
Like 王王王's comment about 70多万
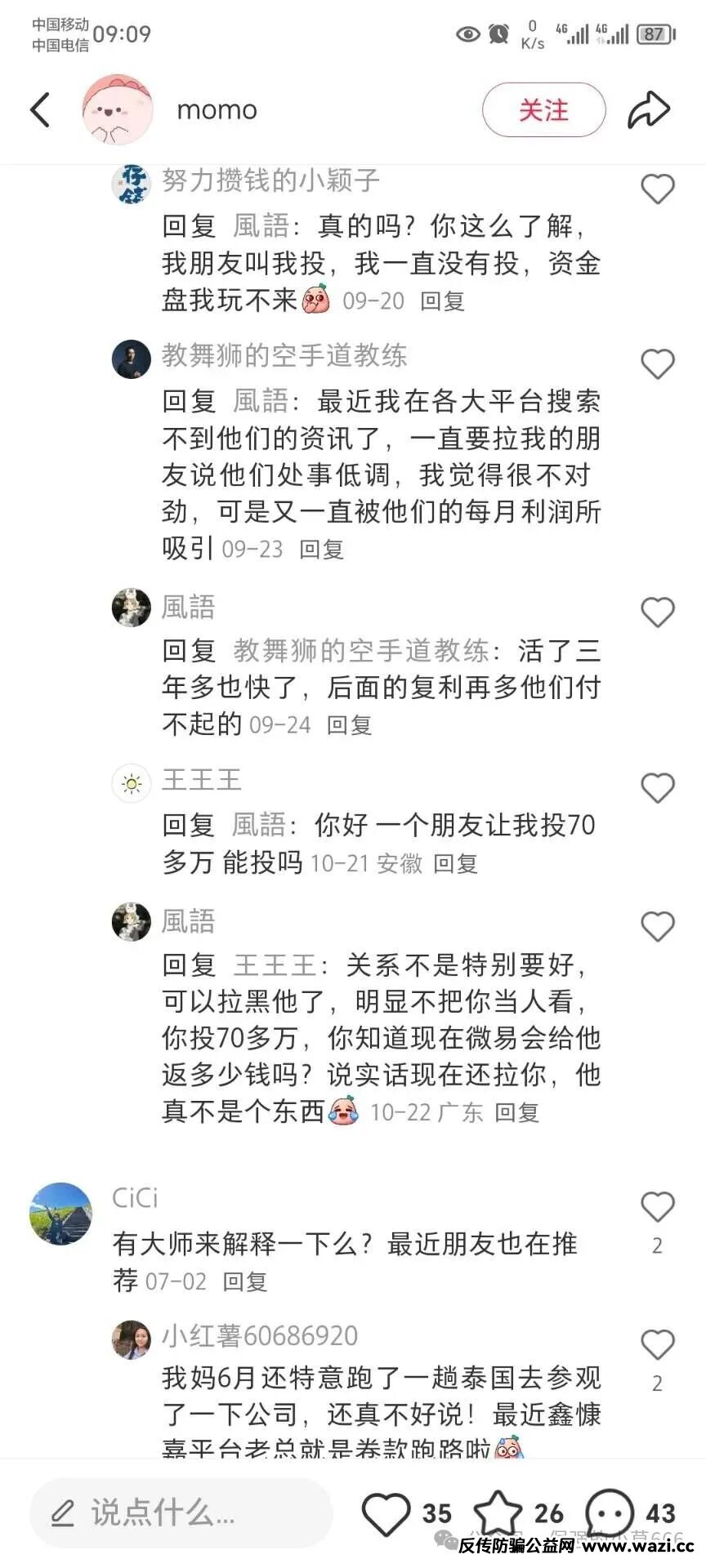pos(657,788)
